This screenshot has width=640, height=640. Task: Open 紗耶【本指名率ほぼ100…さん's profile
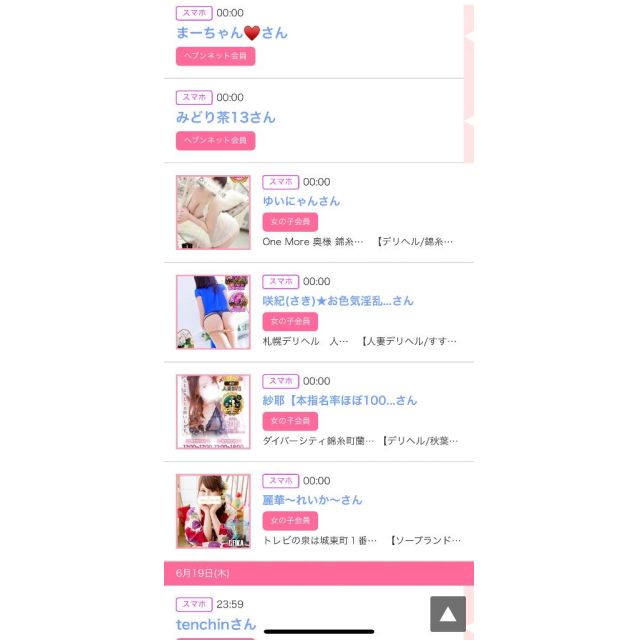coord(339,400)
